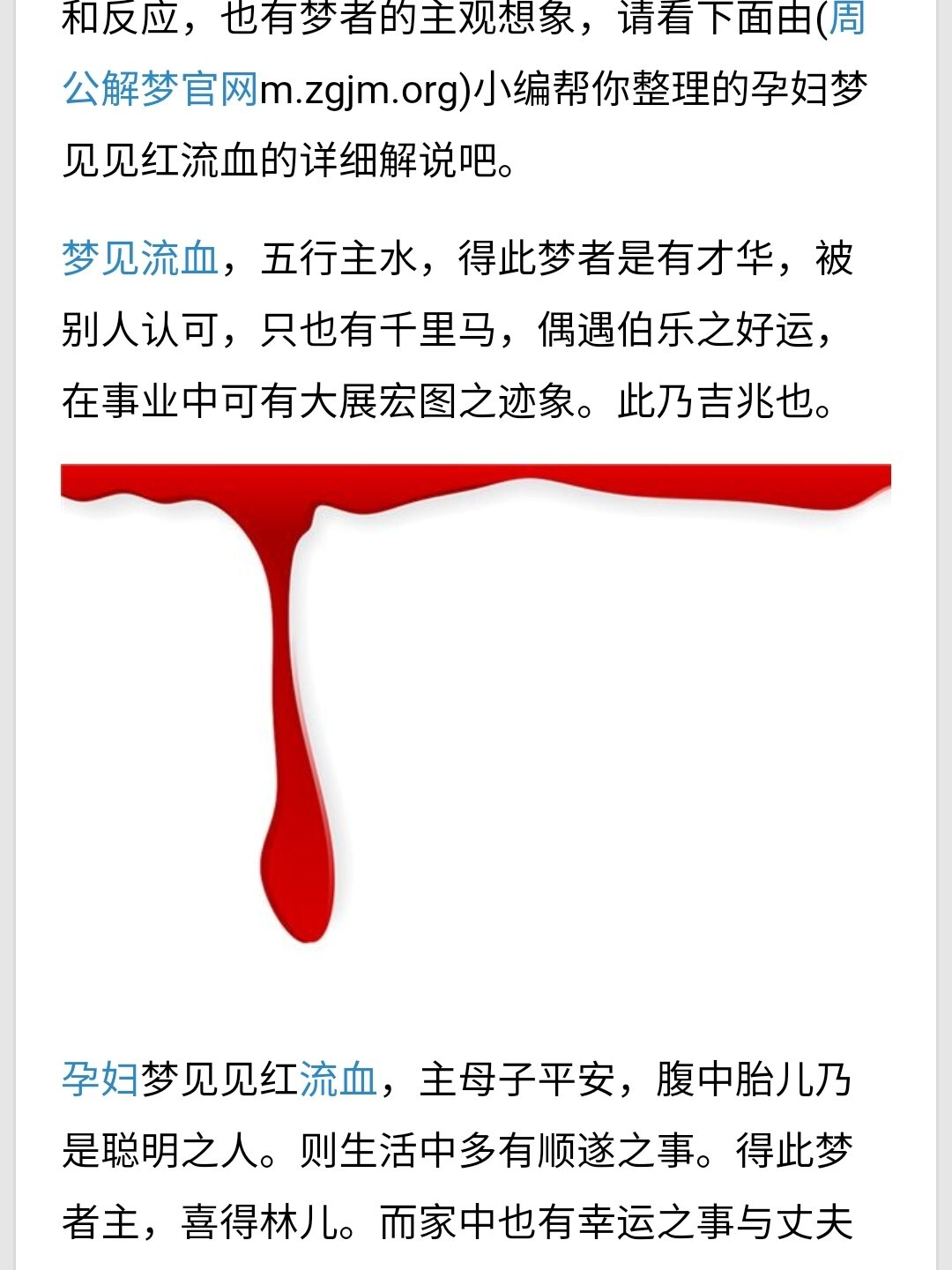Open the 孕妇 link

pyautogui.click(x=100, y=1079)
